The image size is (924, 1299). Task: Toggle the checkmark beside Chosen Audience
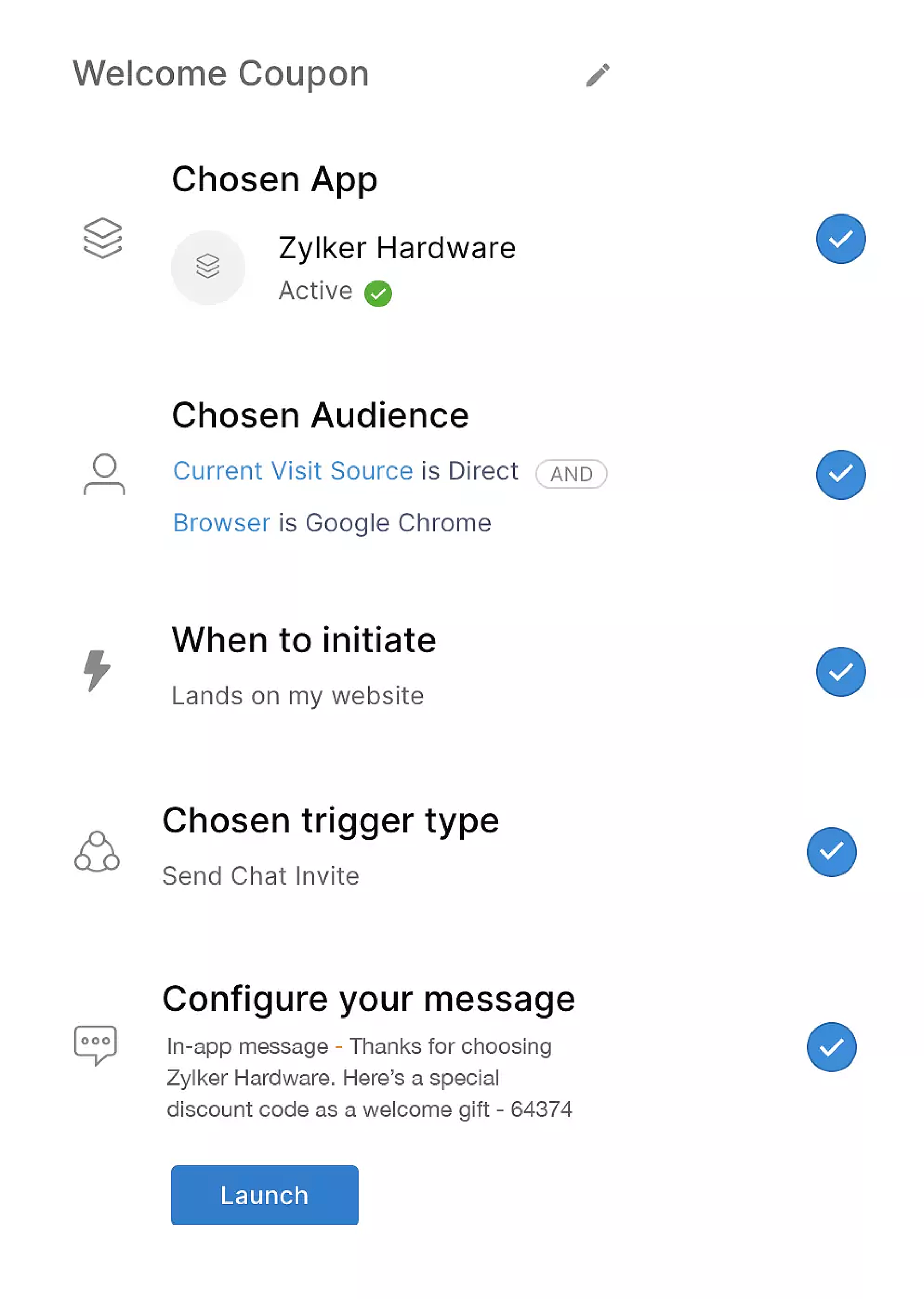840,474
